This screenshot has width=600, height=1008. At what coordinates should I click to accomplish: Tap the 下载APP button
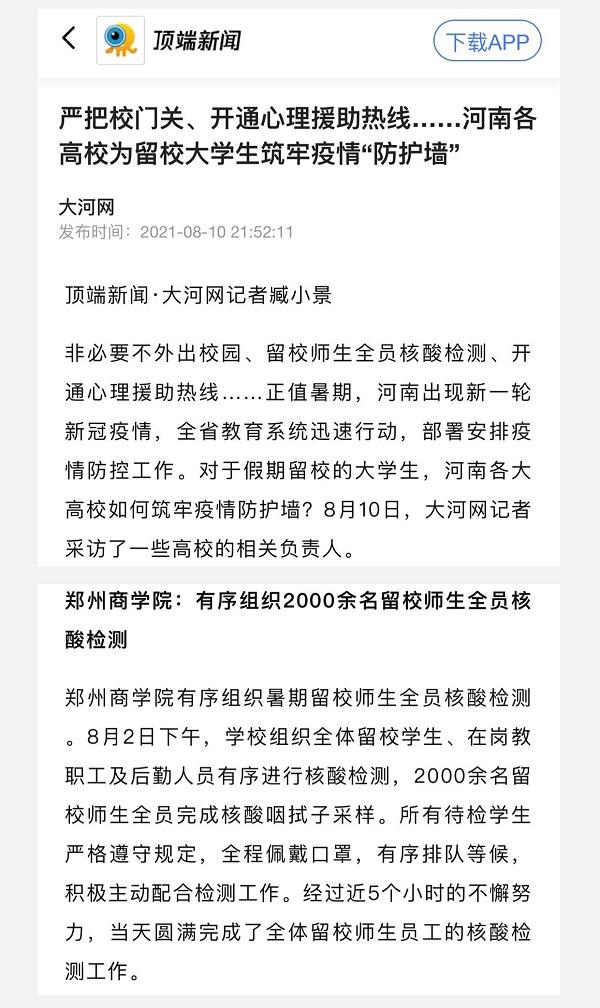pyautogui.click(x=487, y=41)
